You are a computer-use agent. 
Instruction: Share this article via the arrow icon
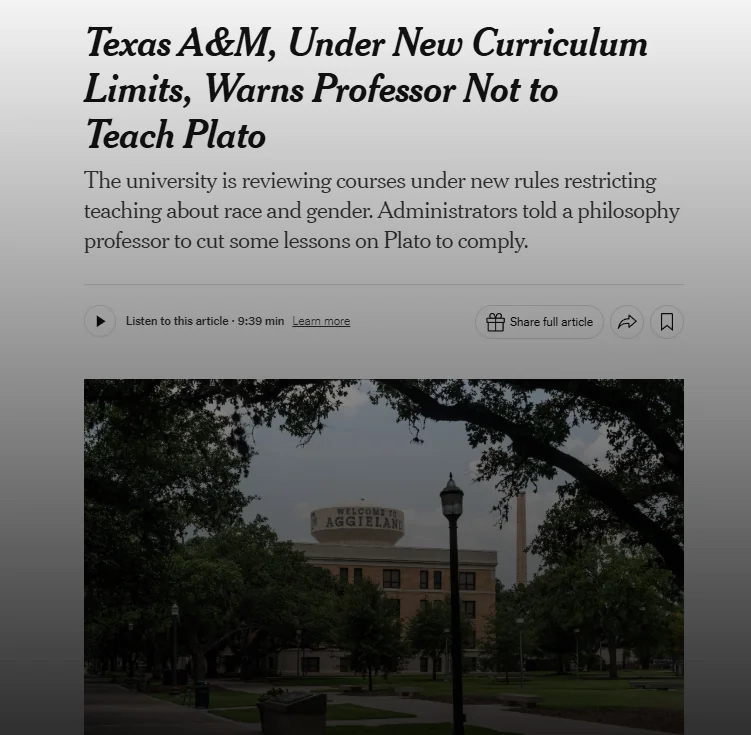627,322
